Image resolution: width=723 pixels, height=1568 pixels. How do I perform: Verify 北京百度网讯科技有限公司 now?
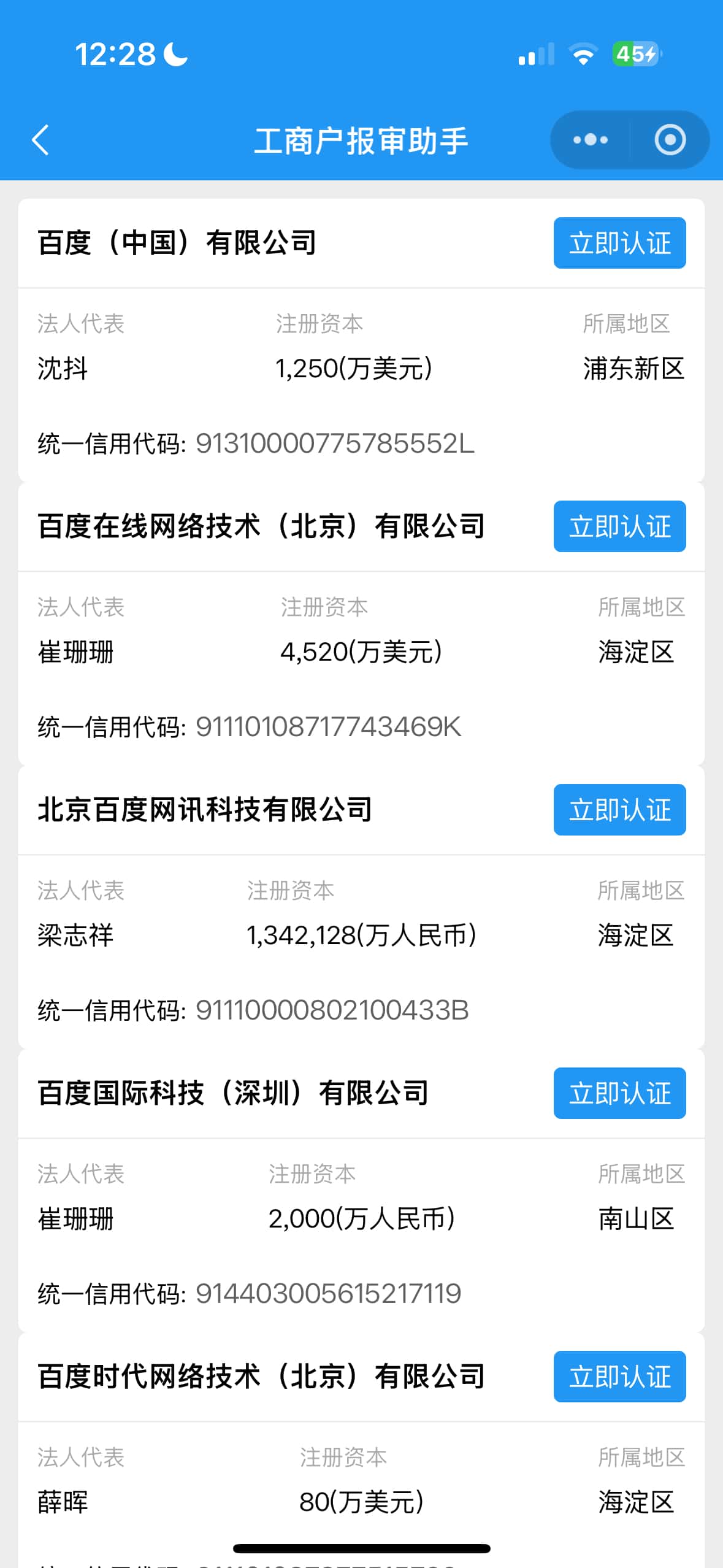tap(619, 810)
